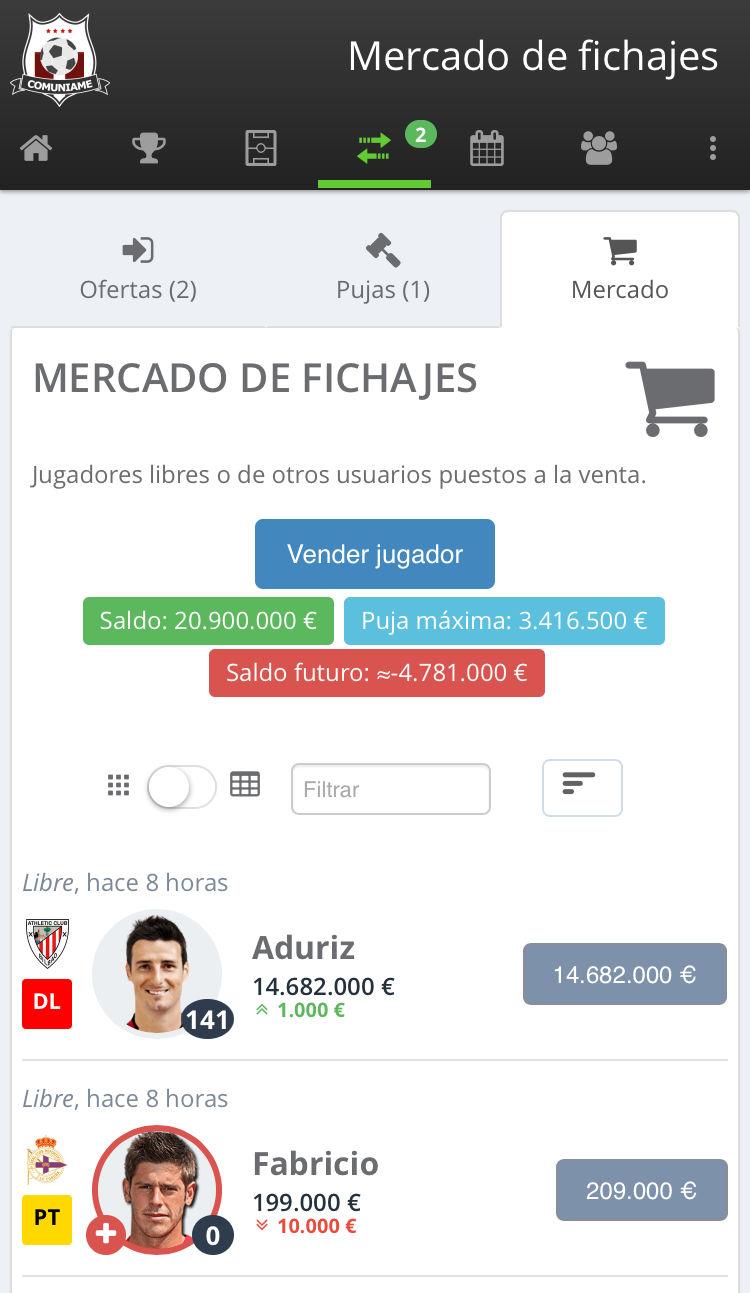The width and height of the screenshot is (750, 1293).
Task: Open Aduriz's player profile photo
Action: pyautogui.click(x=157, y=973)
